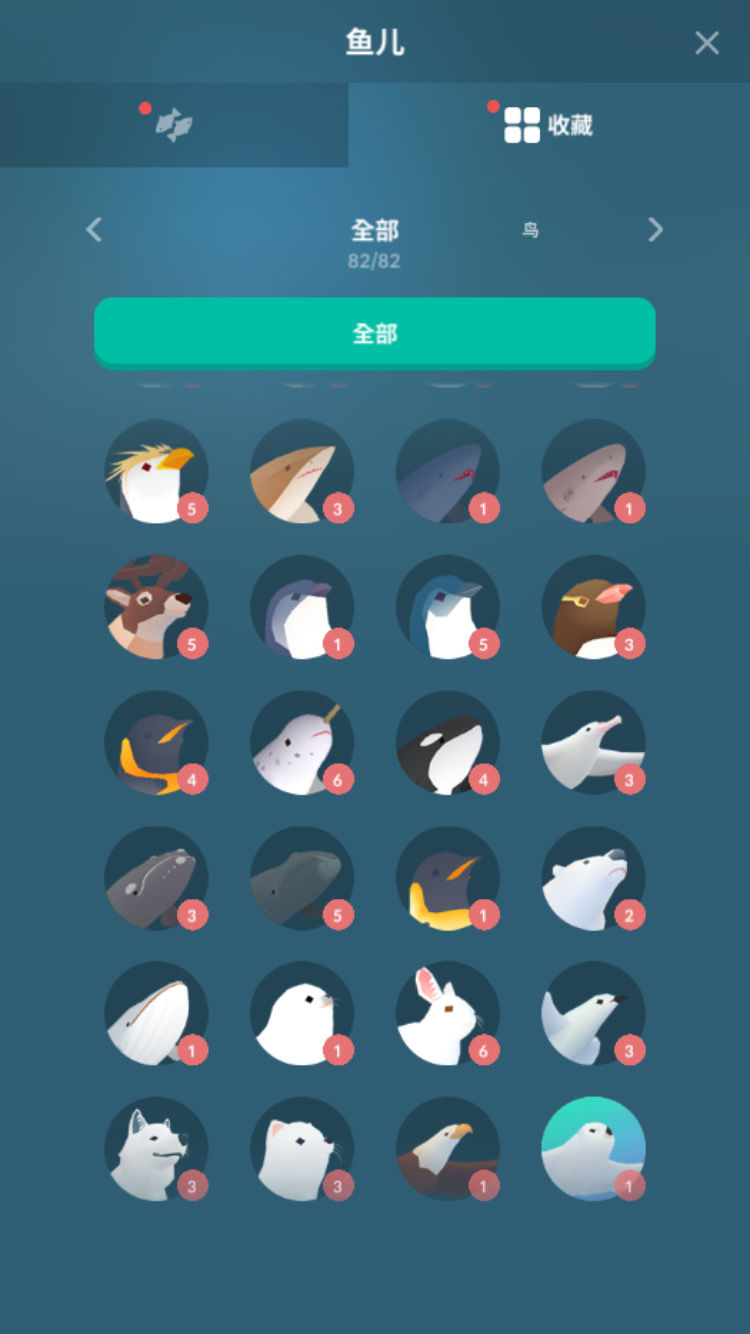Select the yellow-crested penguin tile
750x1334 pixels.
[156, 471]
